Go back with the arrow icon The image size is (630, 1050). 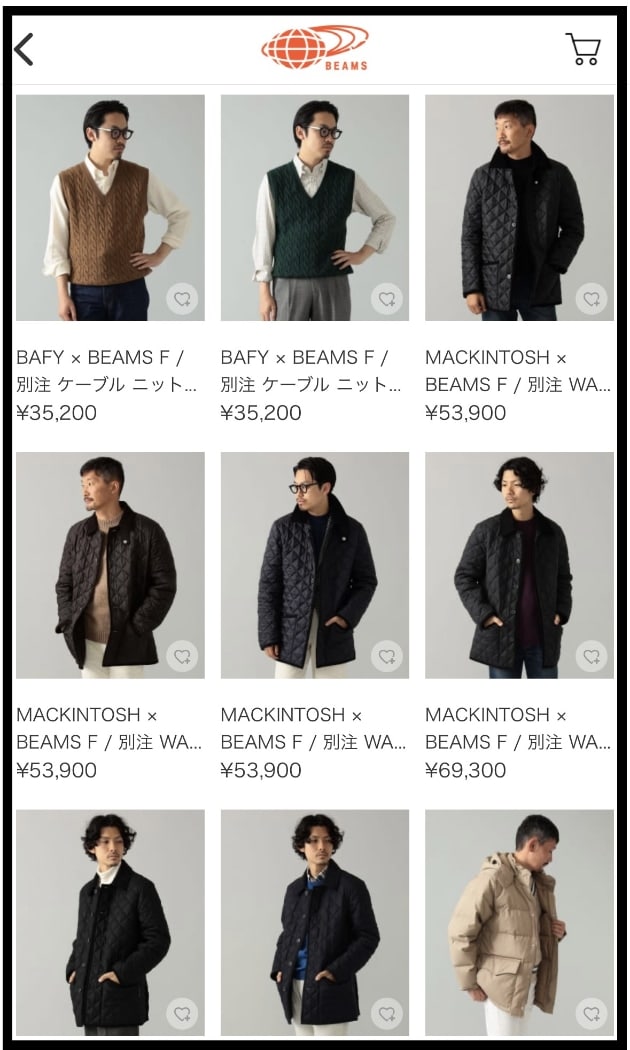coord(24,48)
